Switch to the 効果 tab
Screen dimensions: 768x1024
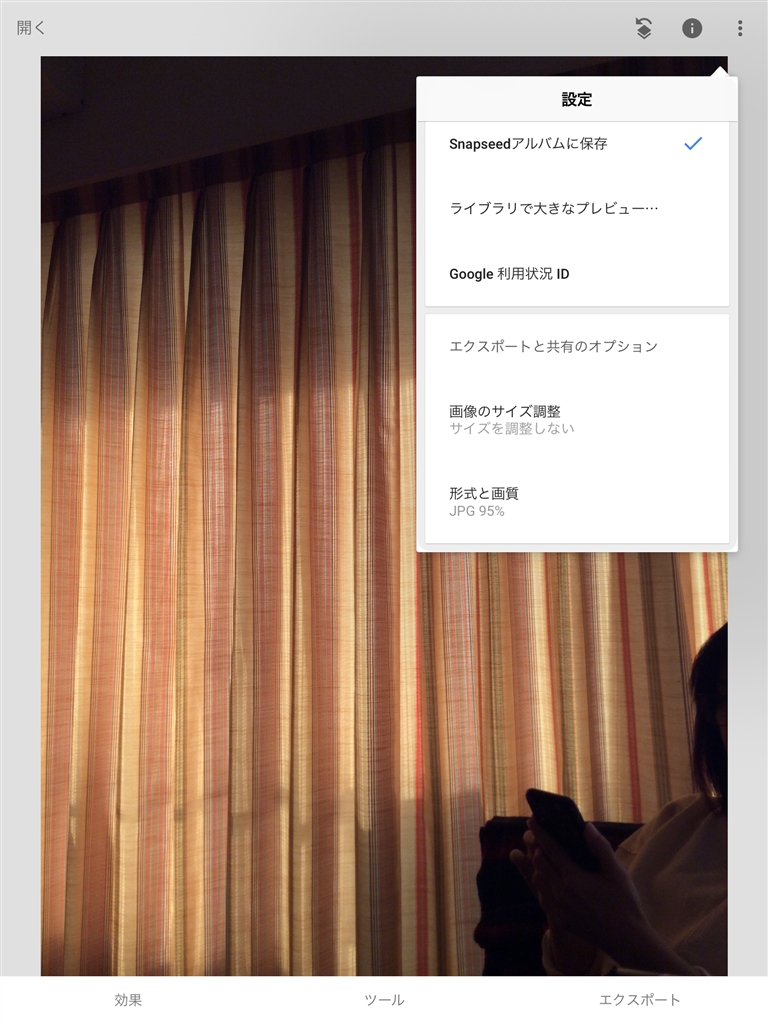128,1000
